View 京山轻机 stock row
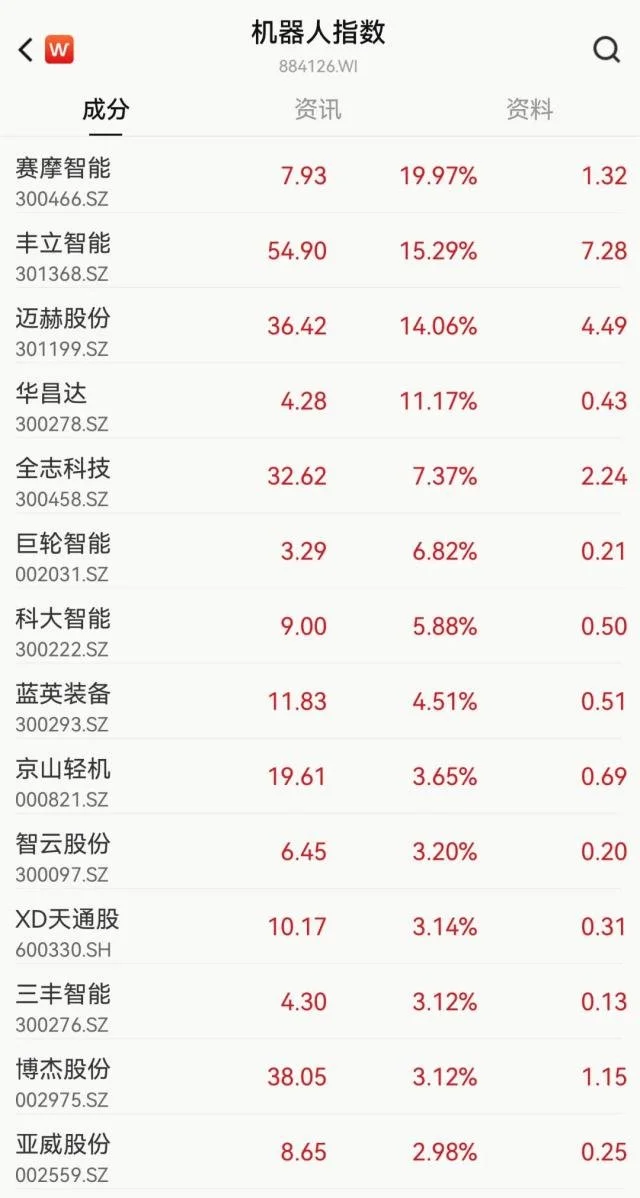 [x=320, y=776]
